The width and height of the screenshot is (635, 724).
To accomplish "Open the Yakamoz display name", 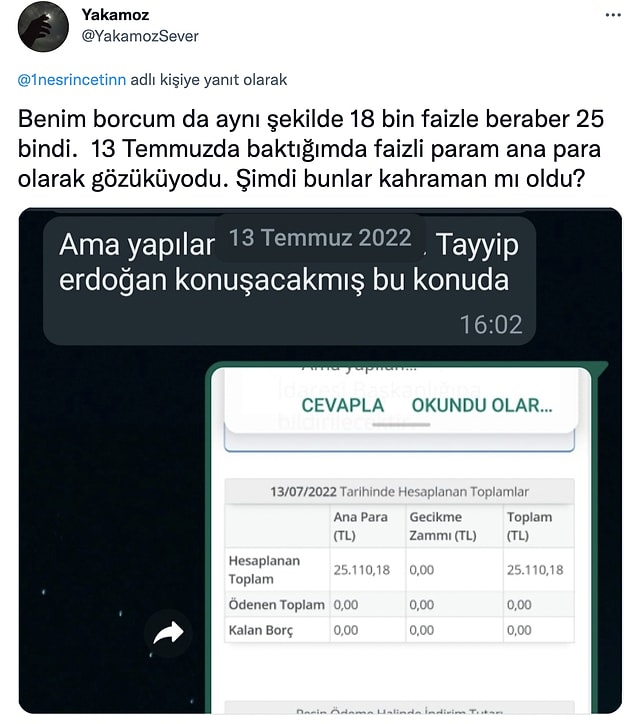I will tap(112, 16).
